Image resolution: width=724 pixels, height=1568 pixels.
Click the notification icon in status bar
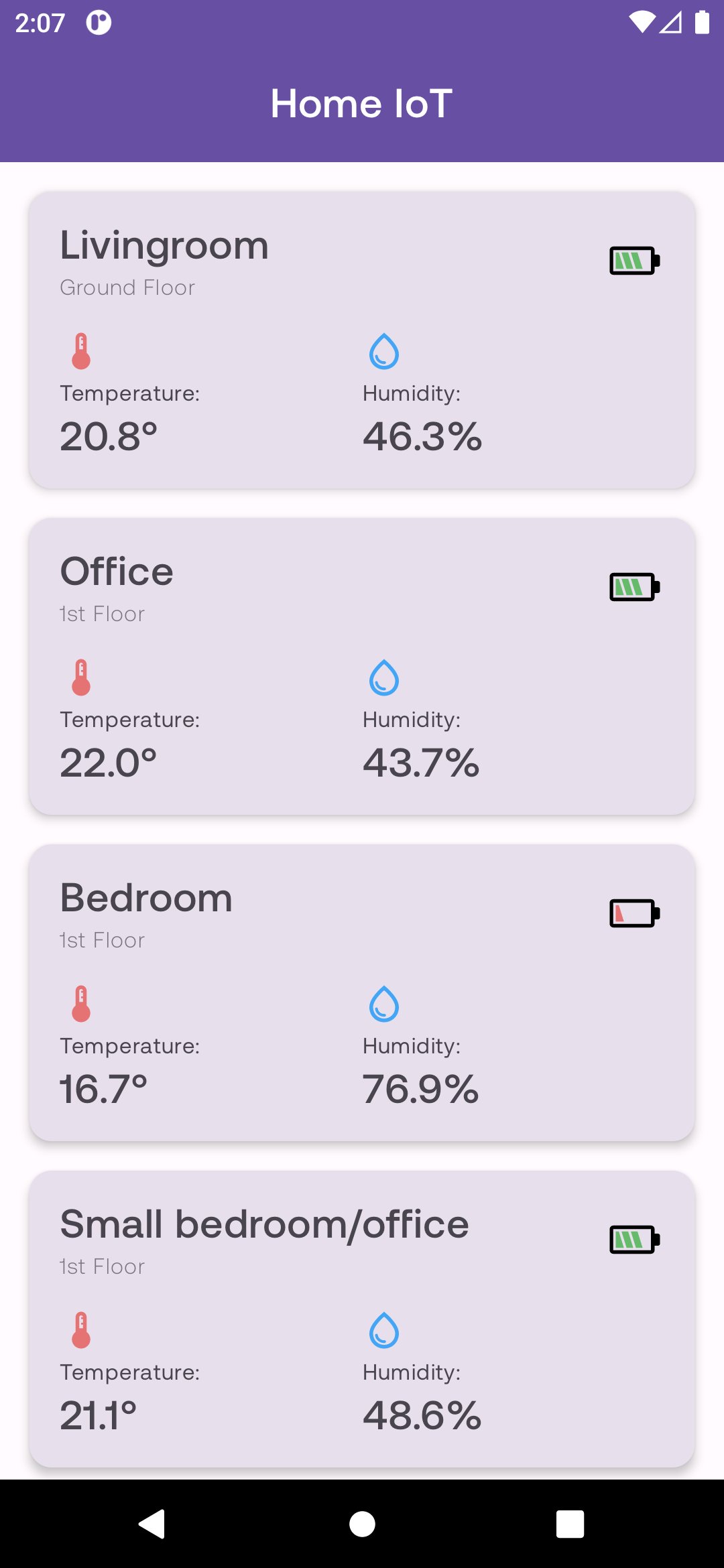pyautogui.click(x=98, y=21)
